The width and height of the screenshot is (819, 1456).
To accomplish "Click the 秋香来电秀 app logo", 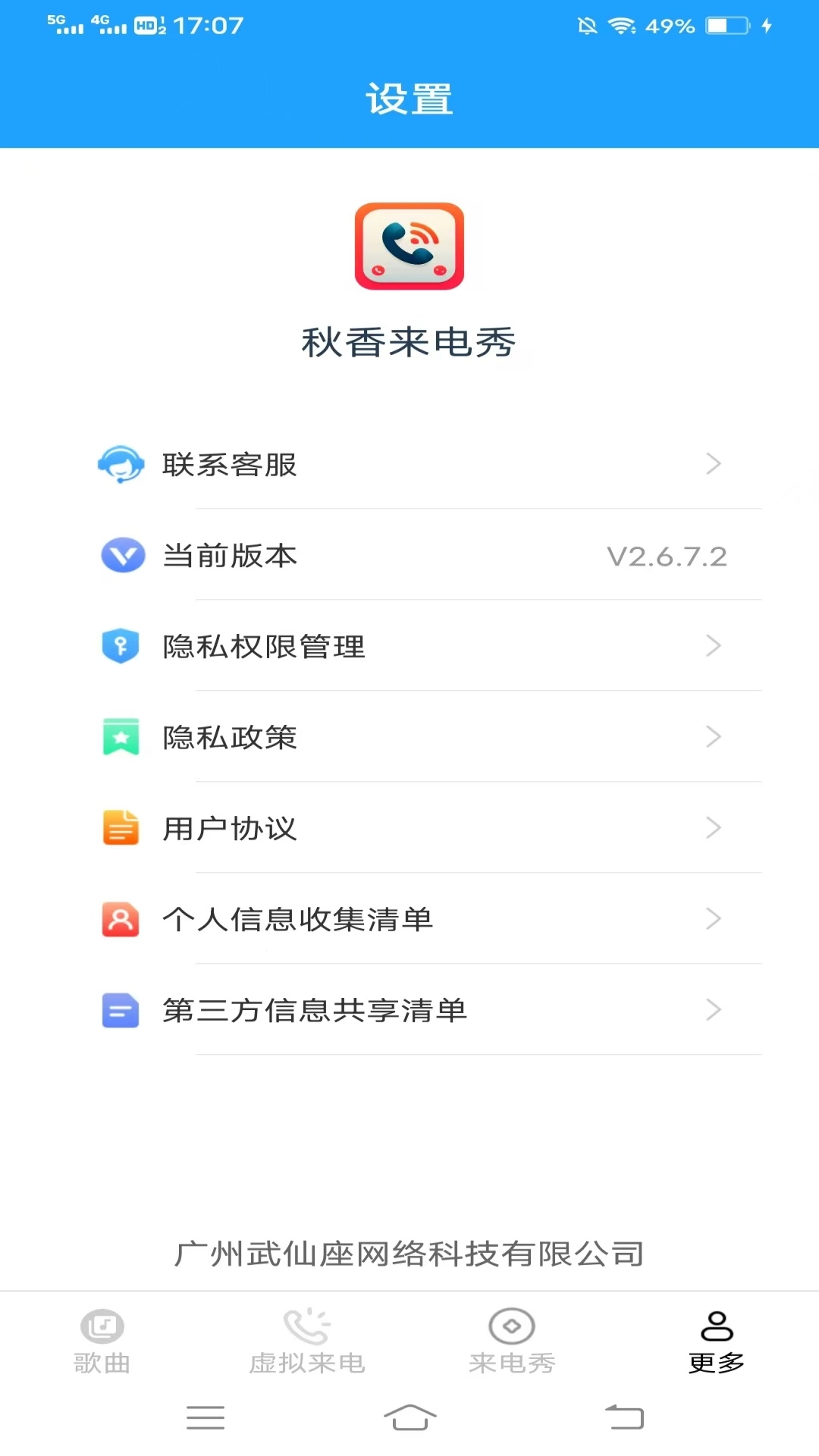I will tap(409, 246).
